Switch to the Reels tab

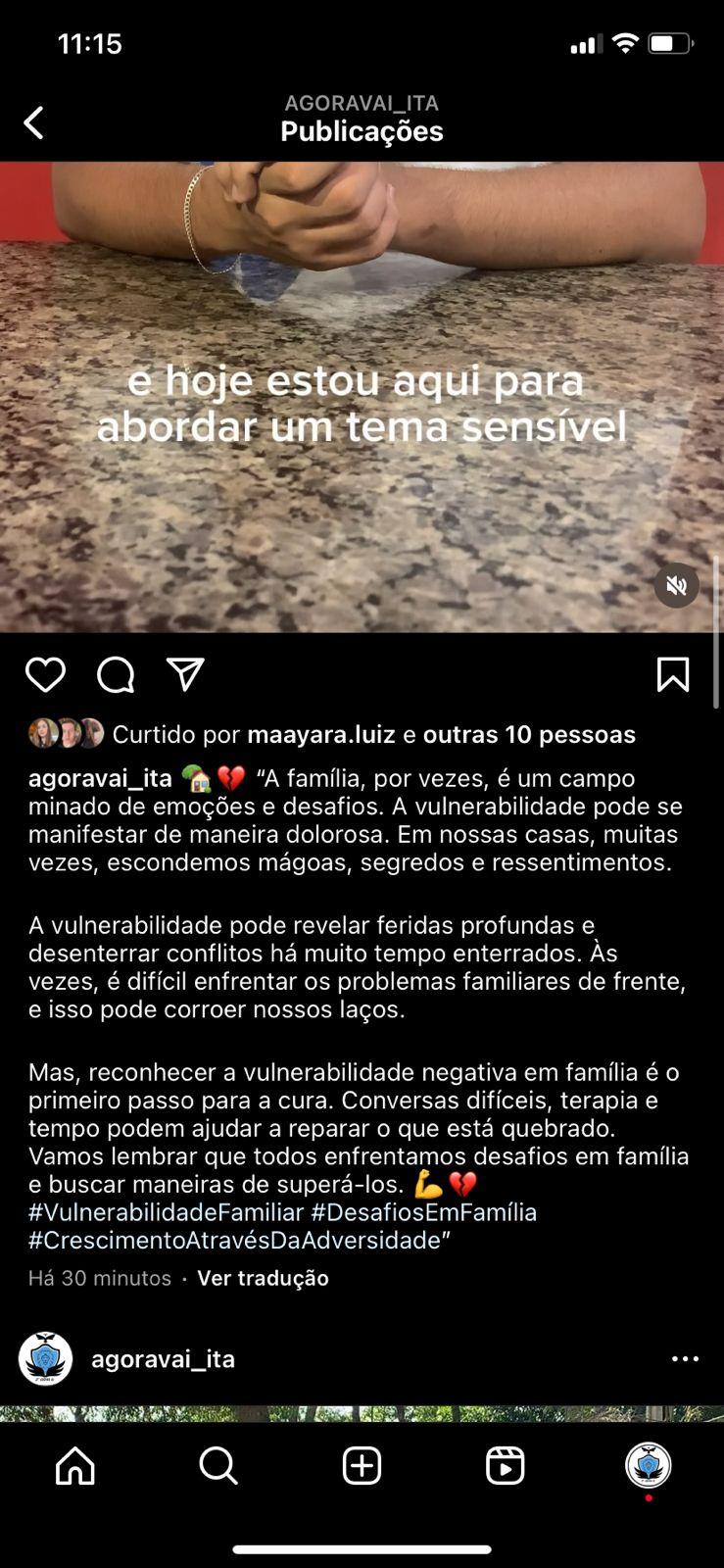(x=505, y=1466)
